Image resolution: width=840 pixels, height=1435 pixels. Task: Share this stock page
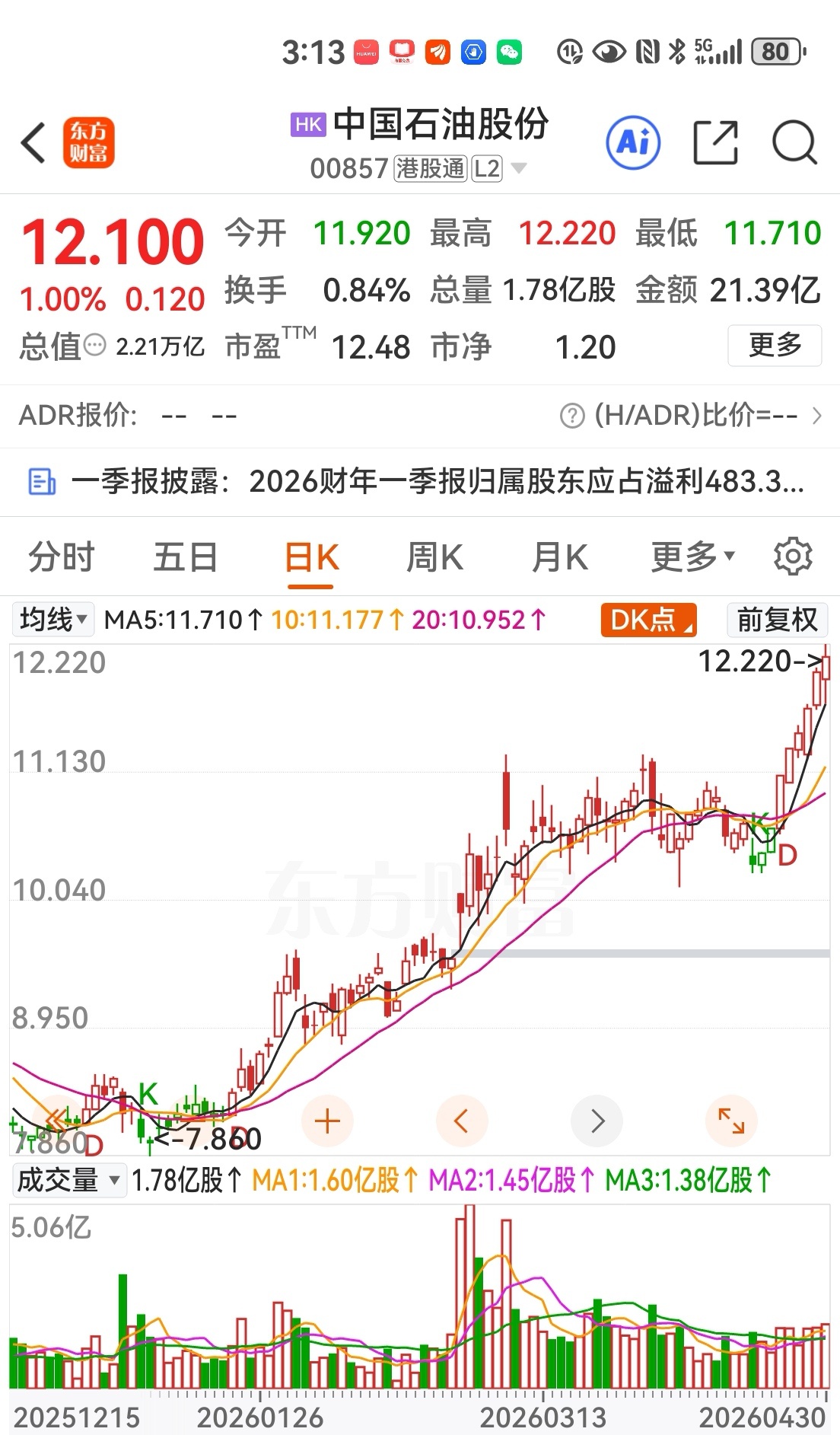(716, 142)
